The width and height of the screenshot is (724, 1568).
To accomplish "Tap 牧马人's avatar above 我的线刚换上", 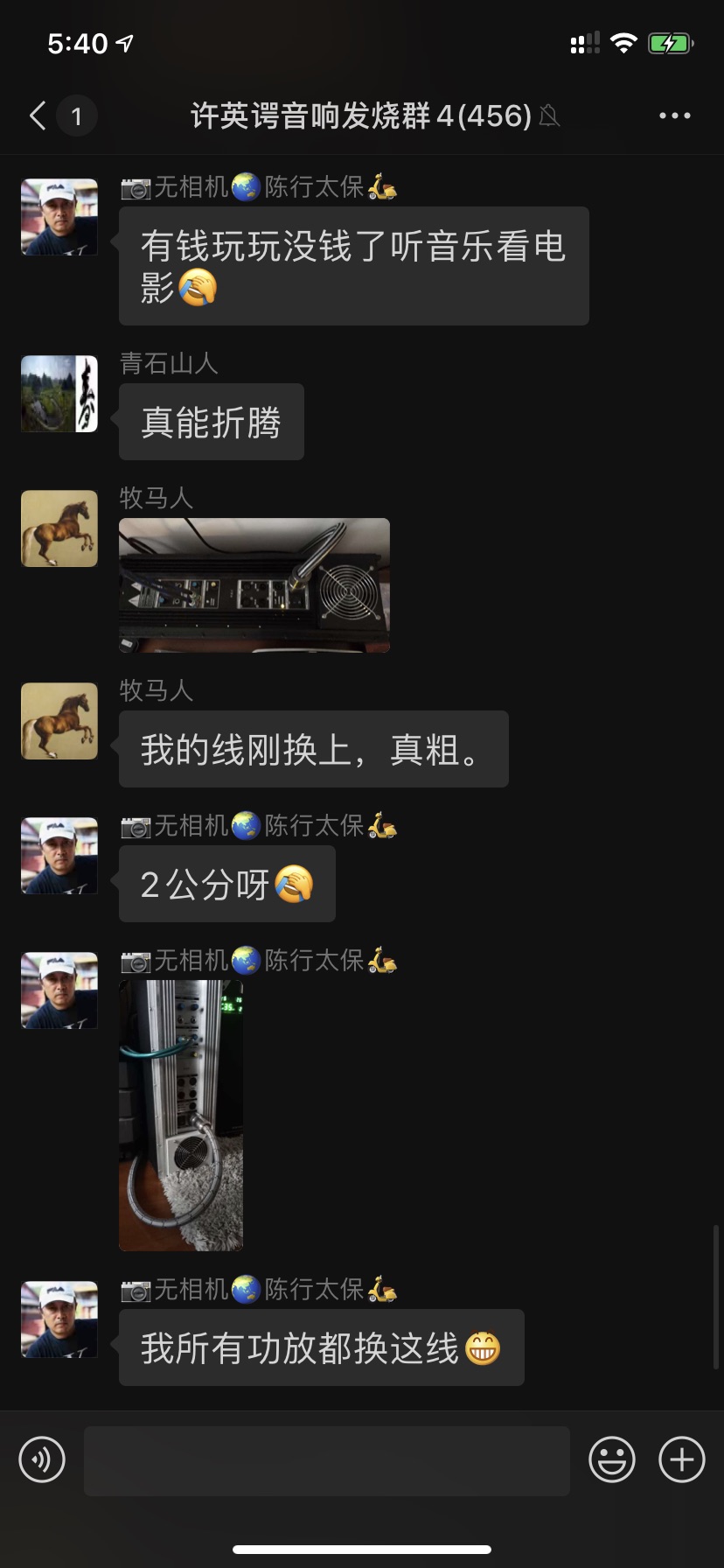I will [59, 721].
